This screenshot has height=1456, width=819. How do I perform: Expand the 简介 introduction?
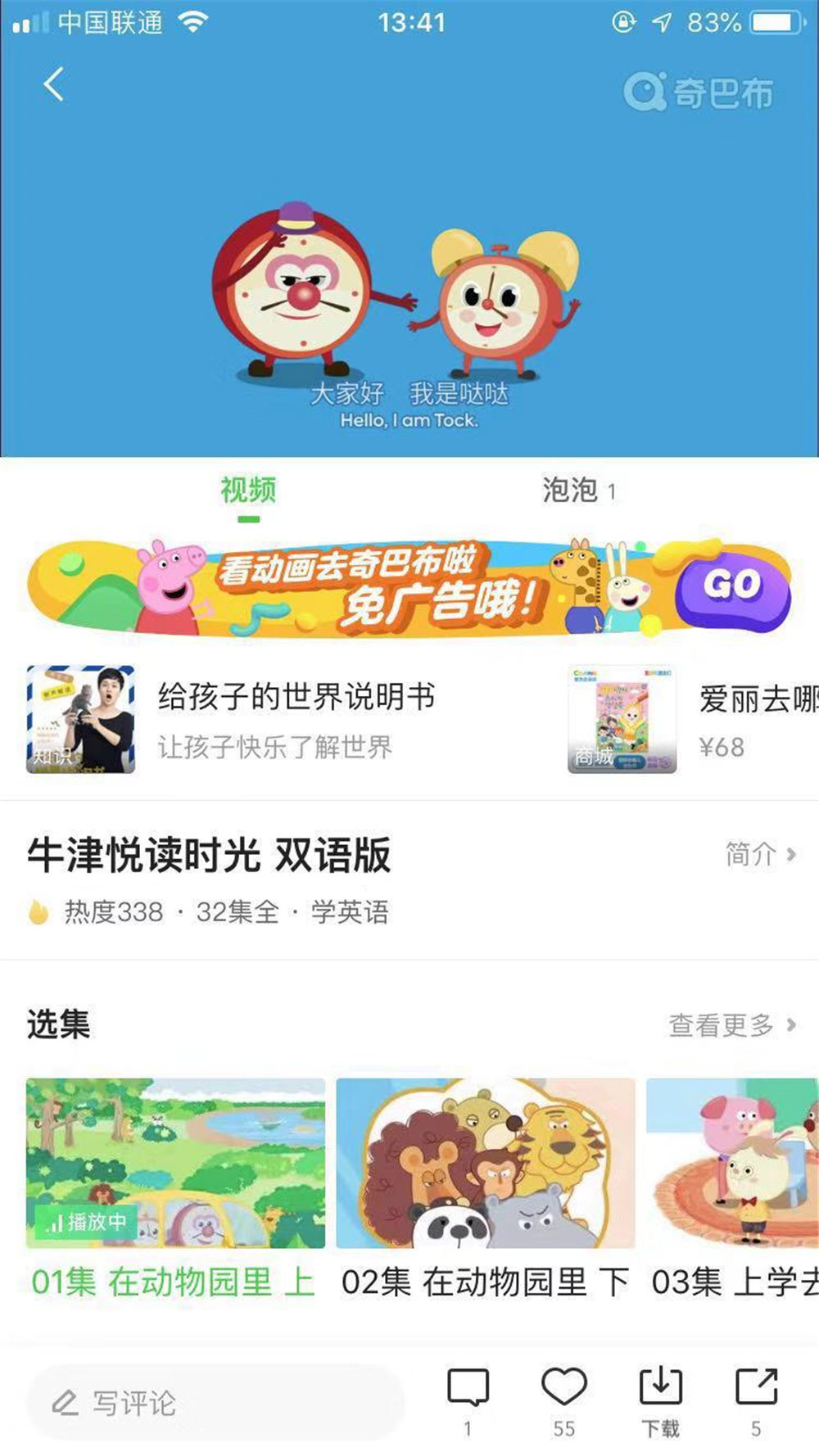(760, 854)
